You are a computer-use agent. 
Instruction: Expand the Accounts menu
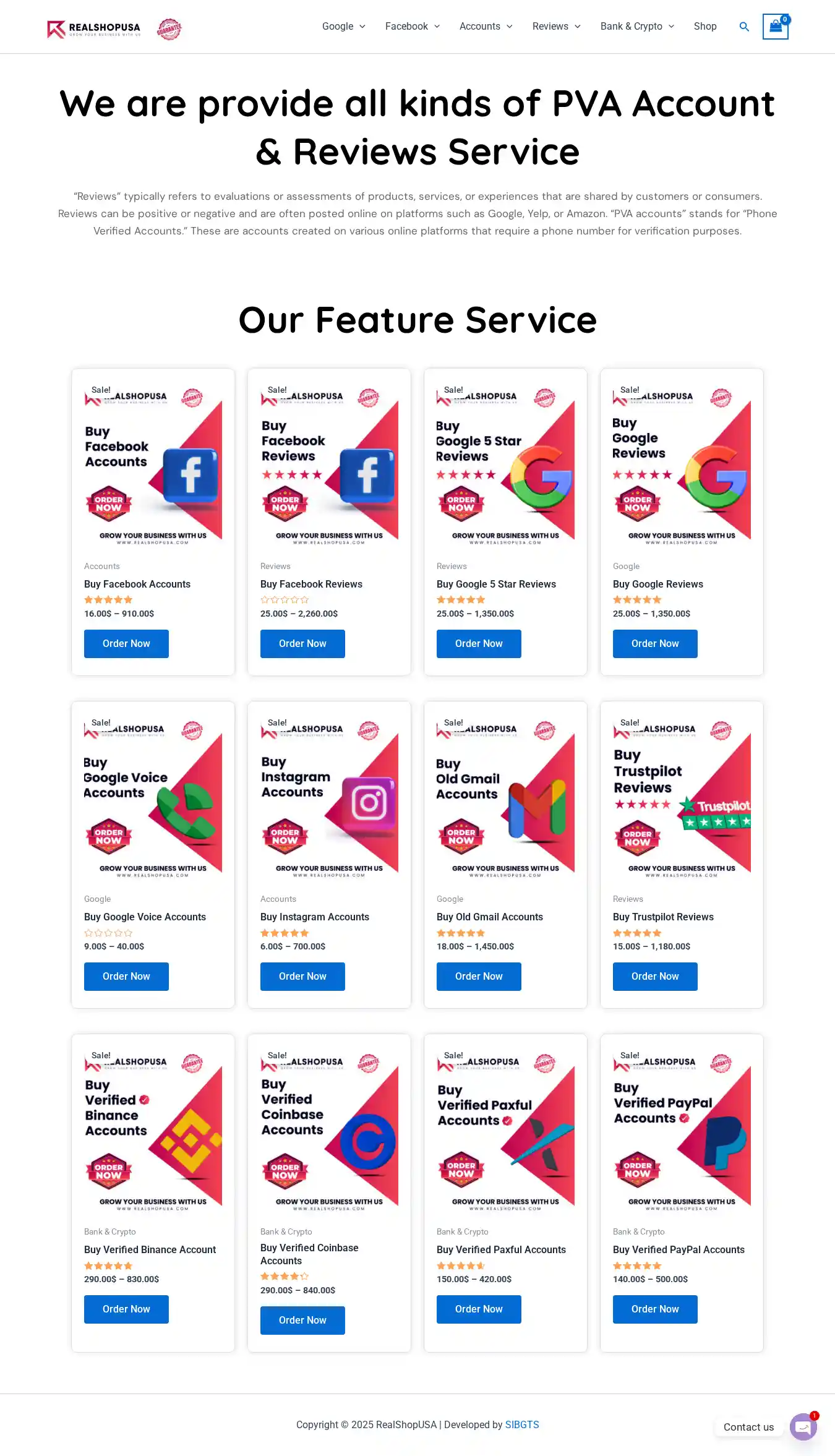pos(486,27)
